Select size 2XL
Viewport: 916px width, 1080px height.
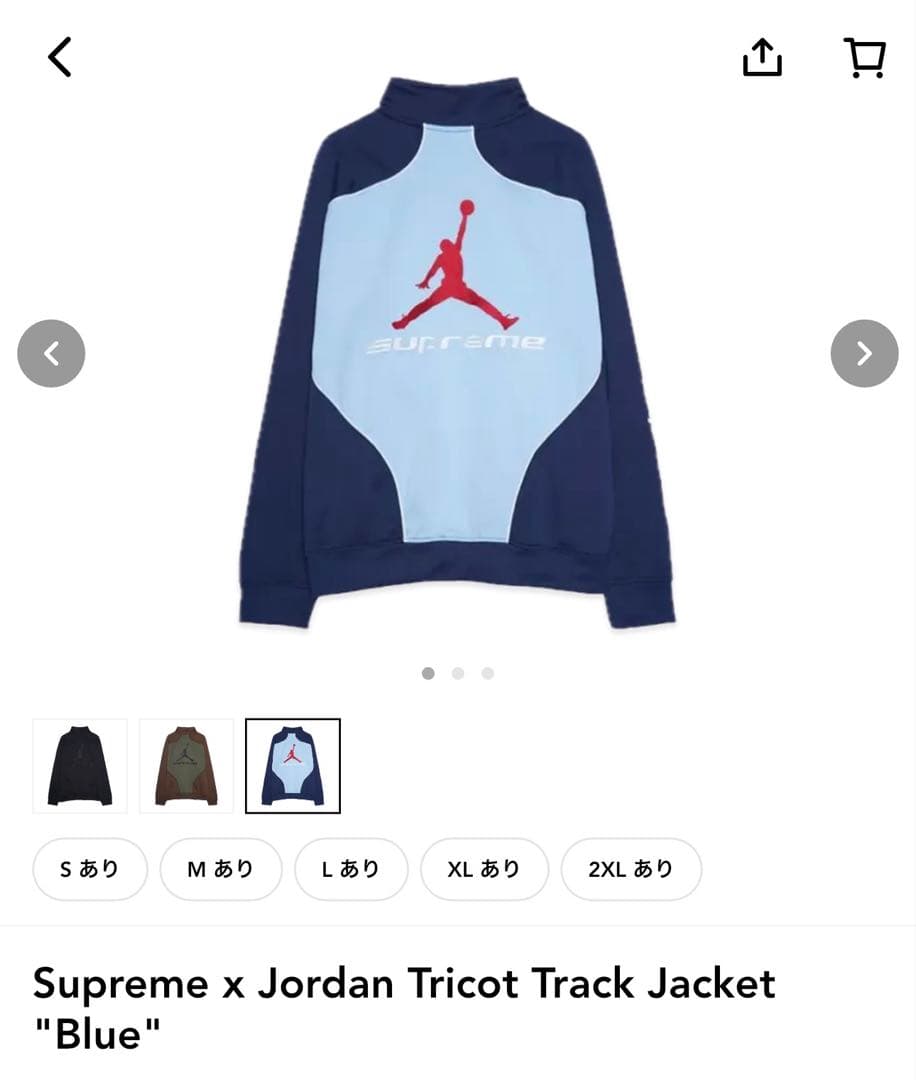(x=630, y=869)
